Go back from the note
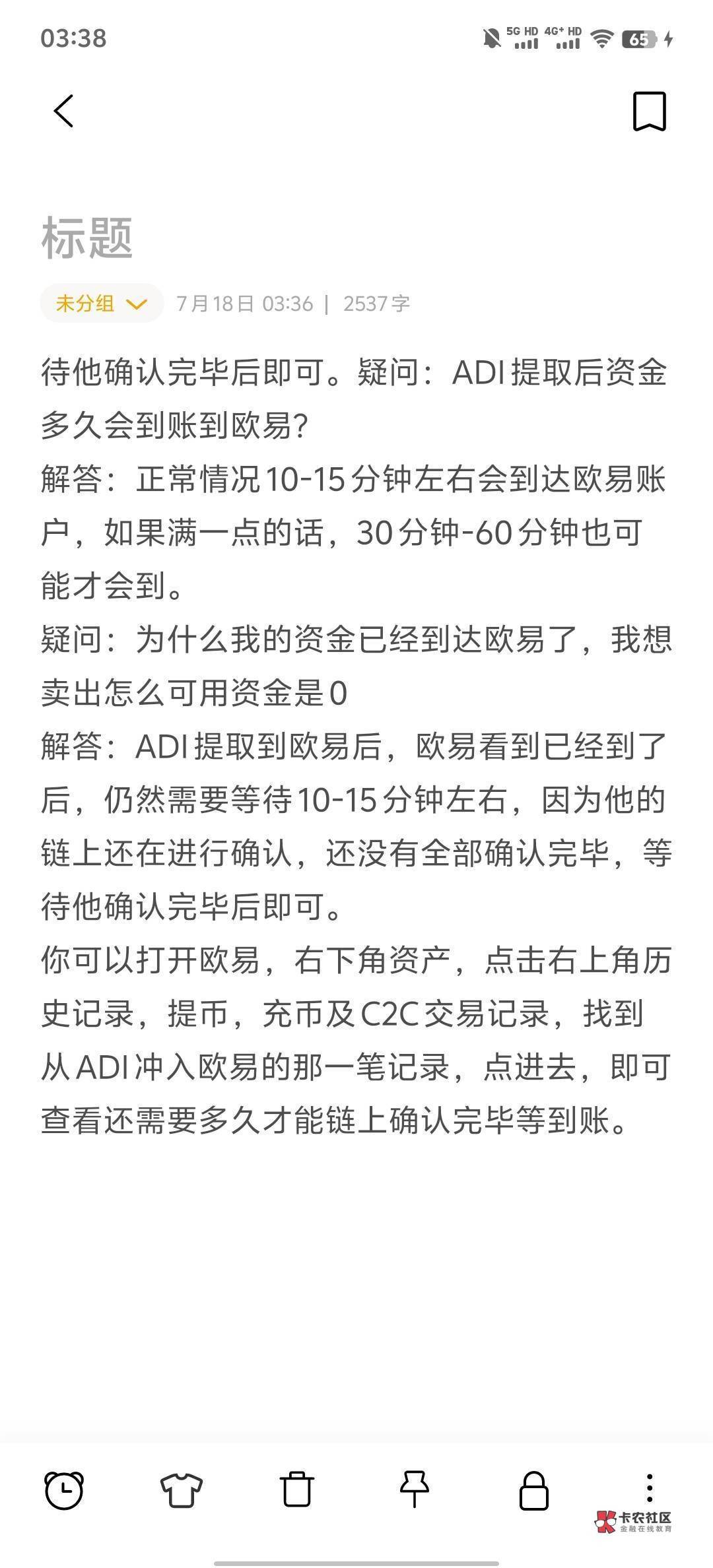The height and width of the screenshot is (1568, 713). [x=63, y=111]
